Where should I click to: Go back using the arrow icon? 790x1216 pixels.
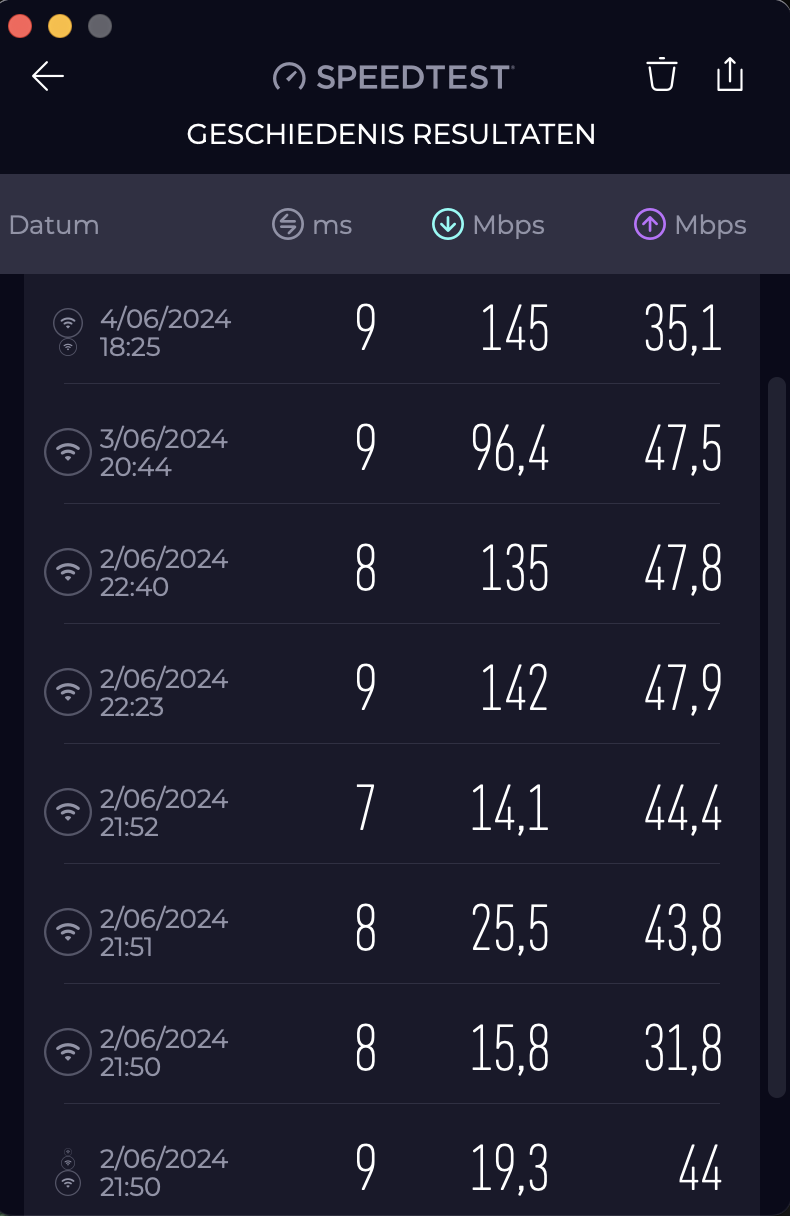tap(48, 76)
